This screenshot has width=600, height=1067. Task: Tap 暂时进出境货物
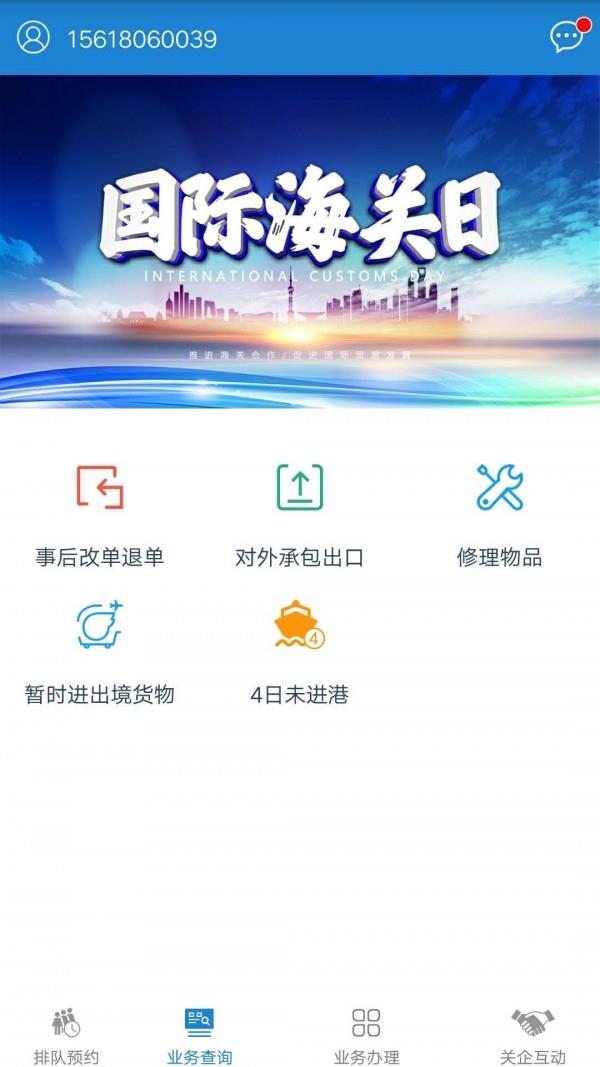[x=100, y=649]
